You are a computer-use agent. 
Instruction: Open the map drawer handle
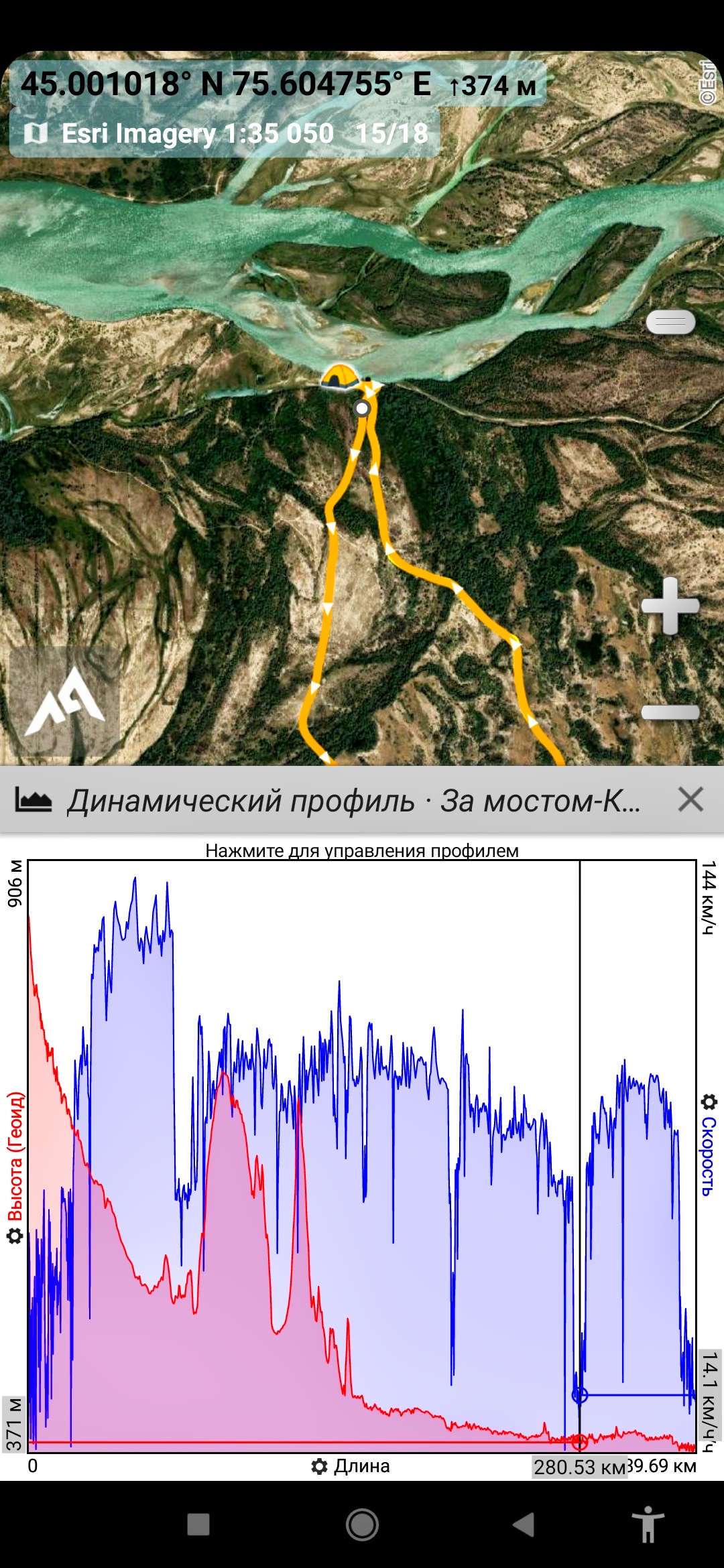click(x=670, y=322)
